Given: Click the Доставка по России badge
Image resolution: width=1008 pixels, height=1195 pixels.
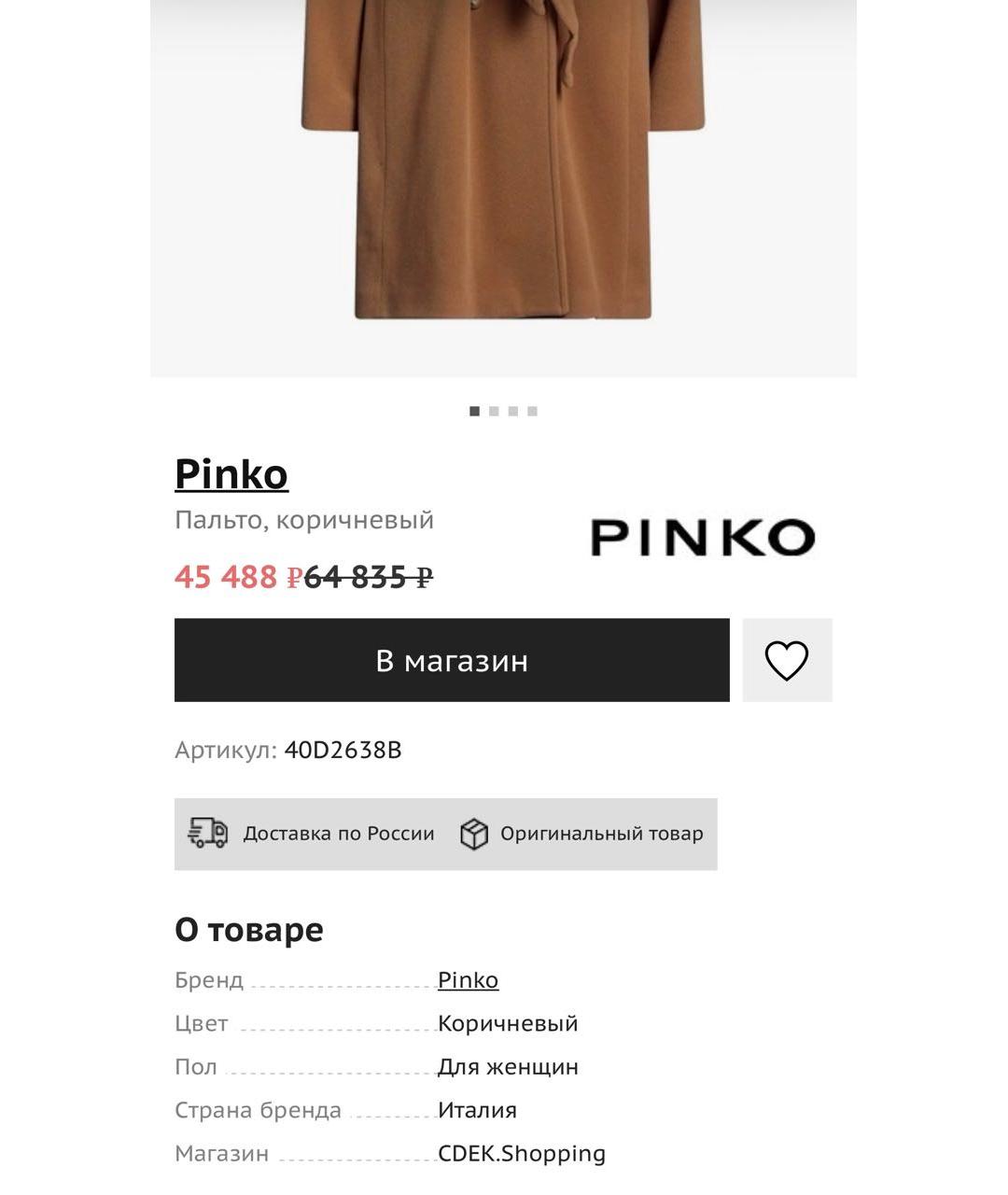Looking at the screenshot, I should tap(339, 833).
